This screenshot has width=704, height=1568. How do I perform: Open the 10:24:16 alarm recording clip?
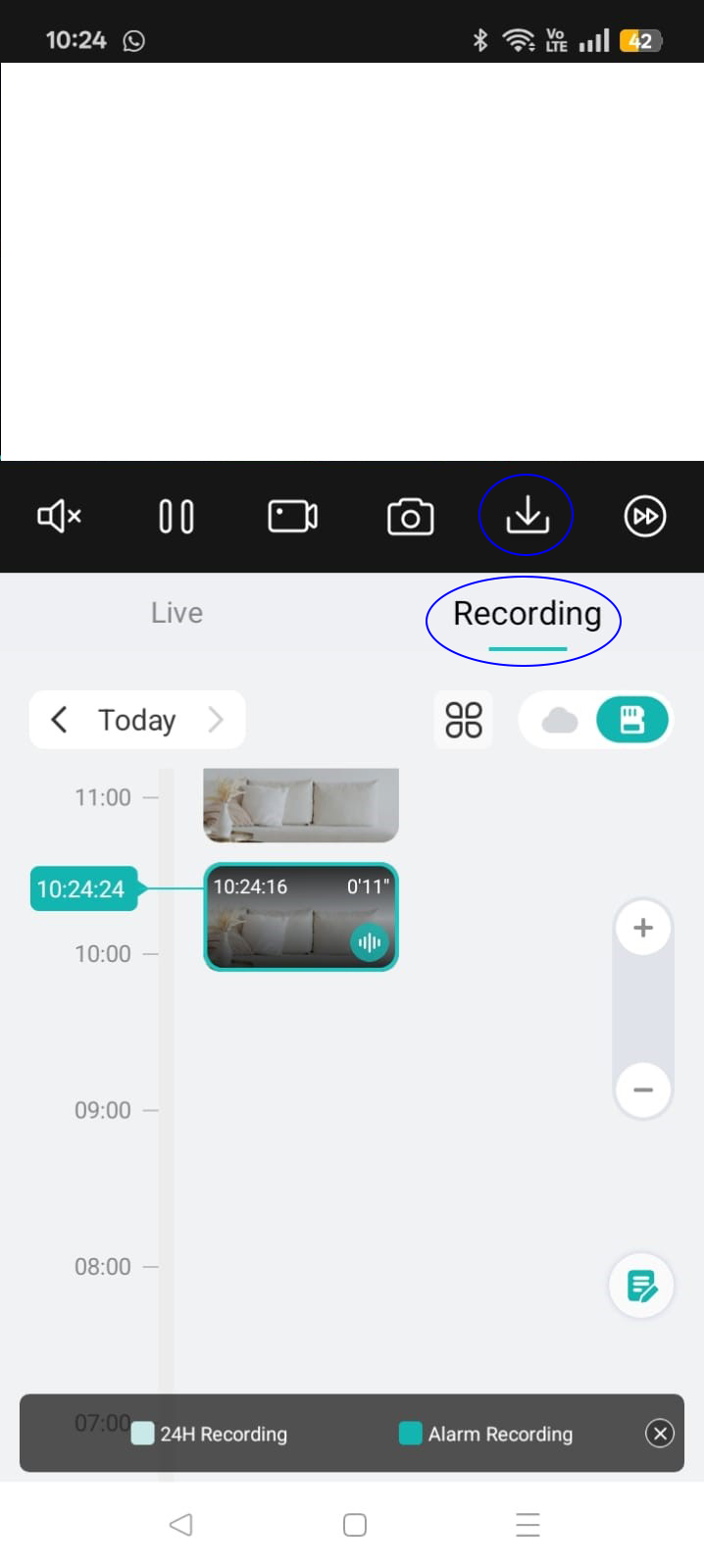click(300, 917)
